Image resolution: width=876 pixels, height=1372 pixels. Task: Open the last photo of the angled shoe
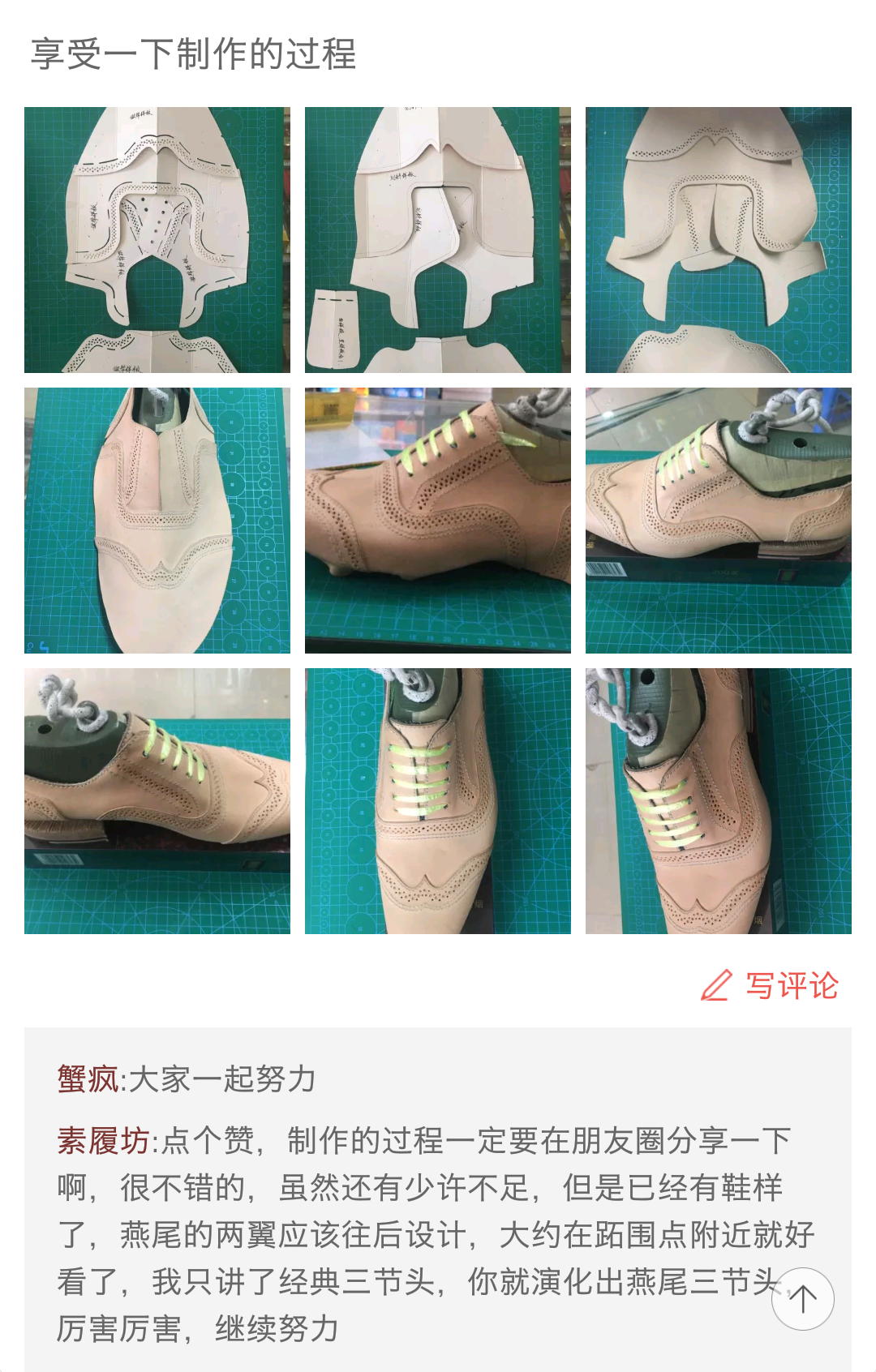719,801
